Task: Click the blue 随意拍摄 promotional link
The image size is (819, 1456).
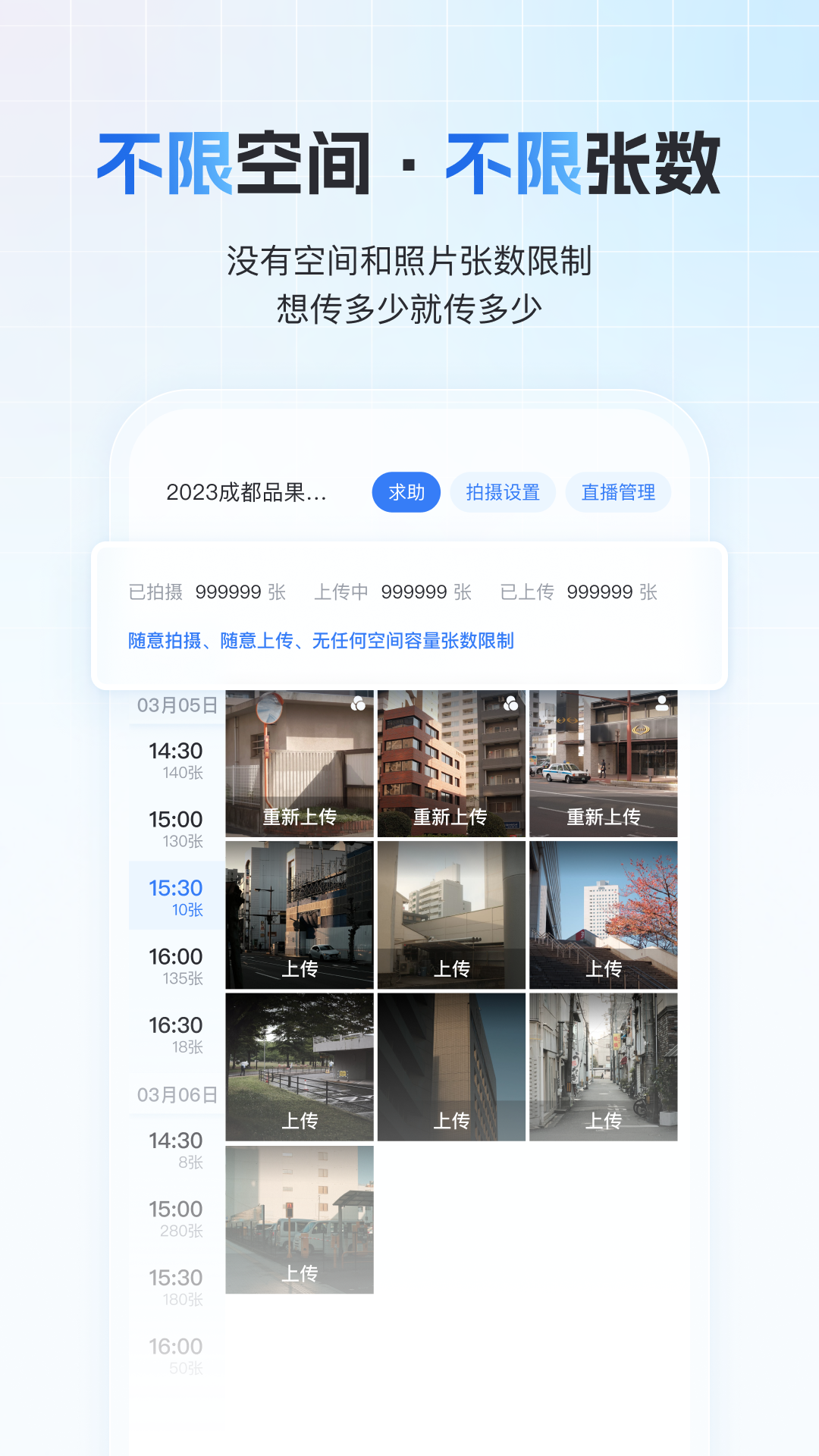Action: pos(320,641)
